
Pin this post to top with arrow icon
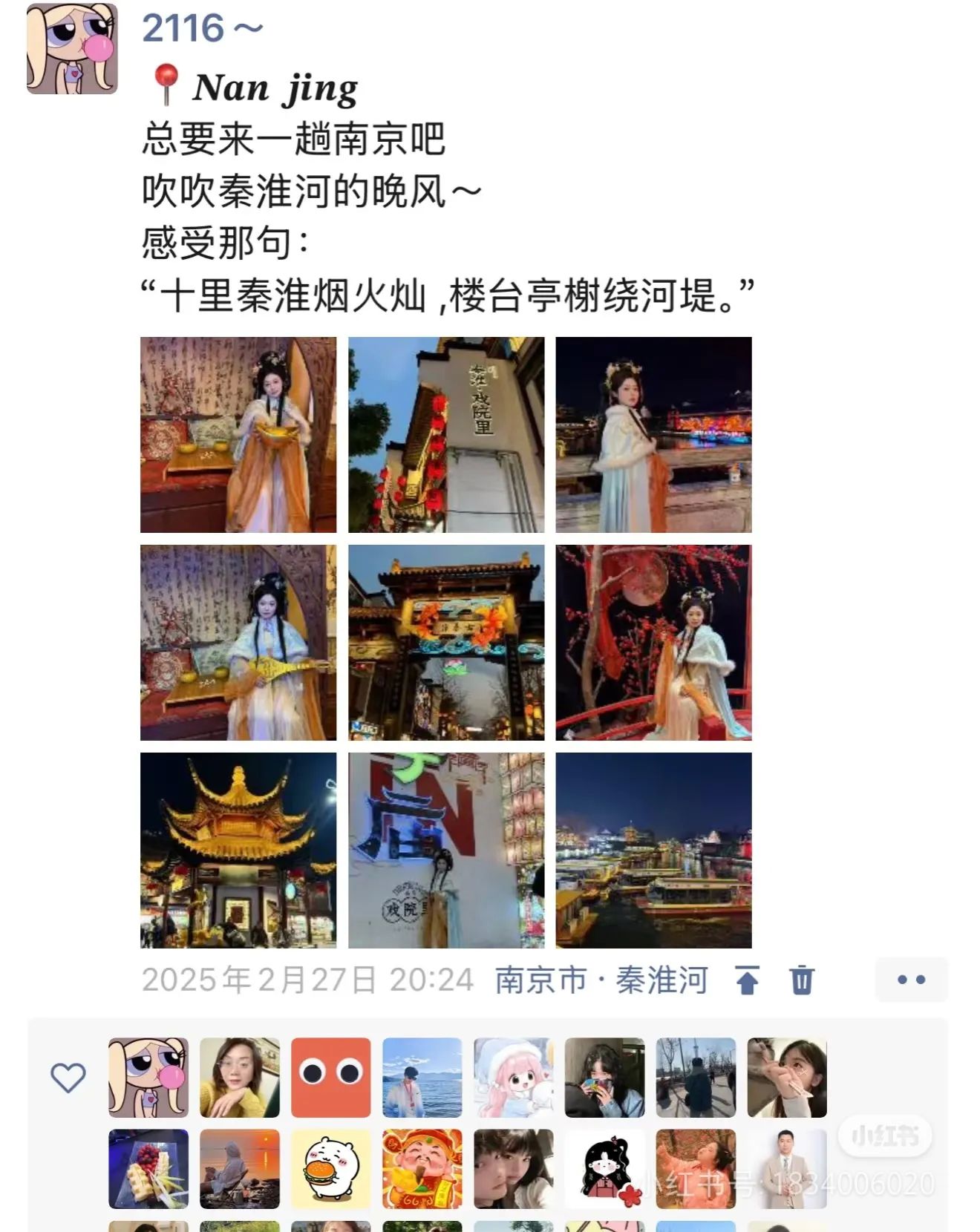(747, 980)
